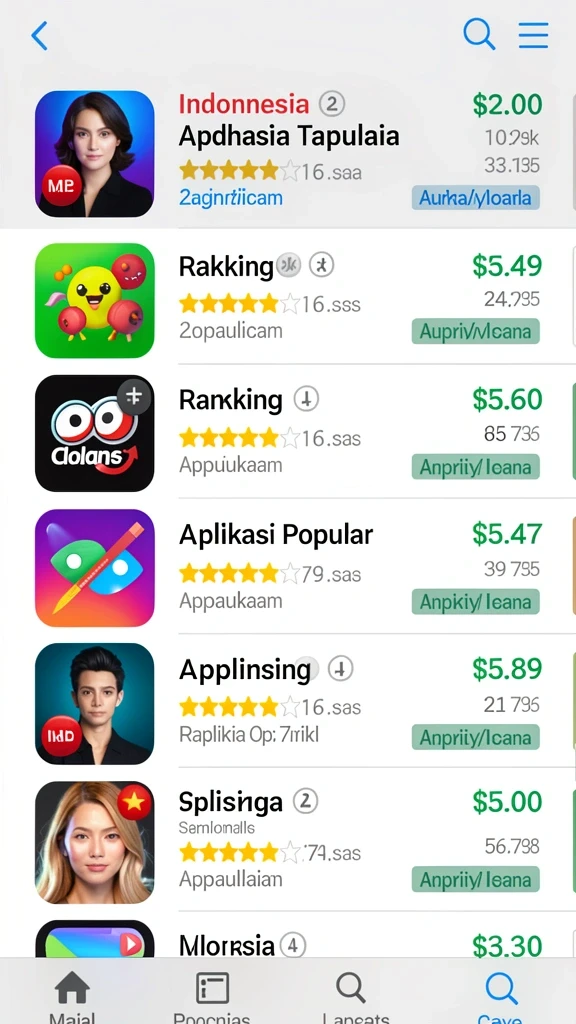Open the Aplikasi Popular listing
Viewport: 576px width, 1024px height.
[x=288, y=568]
